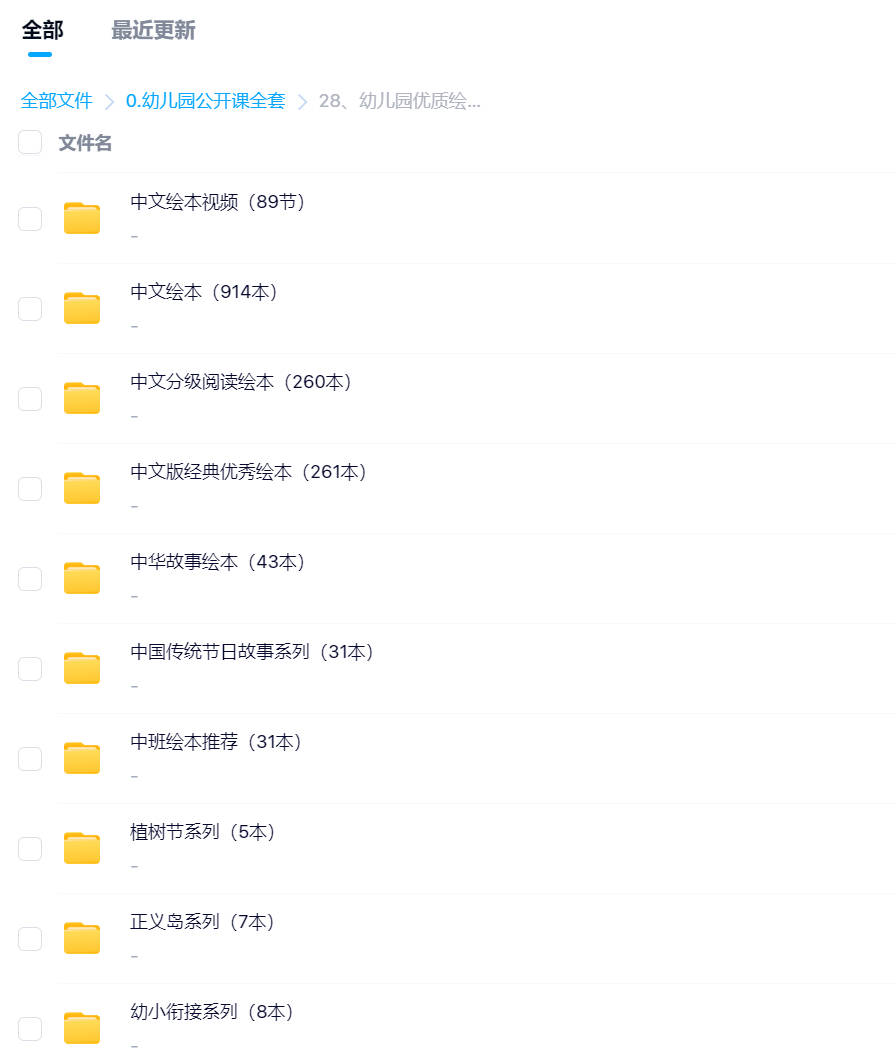Go to 全部文件 in breadcrumb
The width and height of the screenshot is (896, 1049).
pyautogui.click(x=57, y=101)
